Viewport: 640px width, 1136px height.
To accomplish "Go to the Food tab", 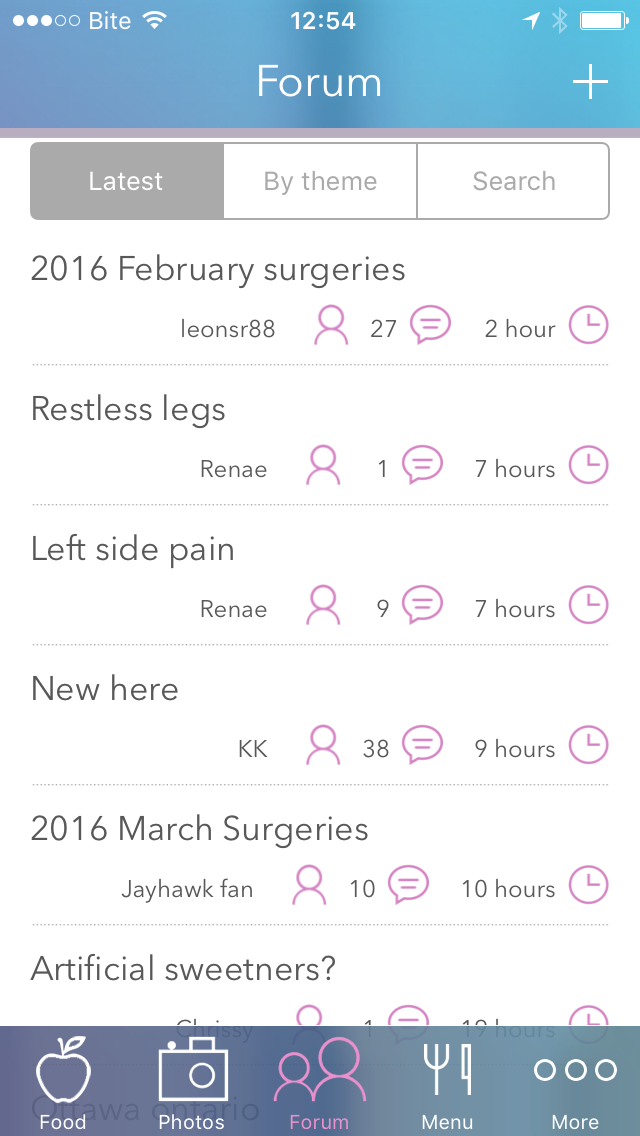I will click(x=63, y=1084).
